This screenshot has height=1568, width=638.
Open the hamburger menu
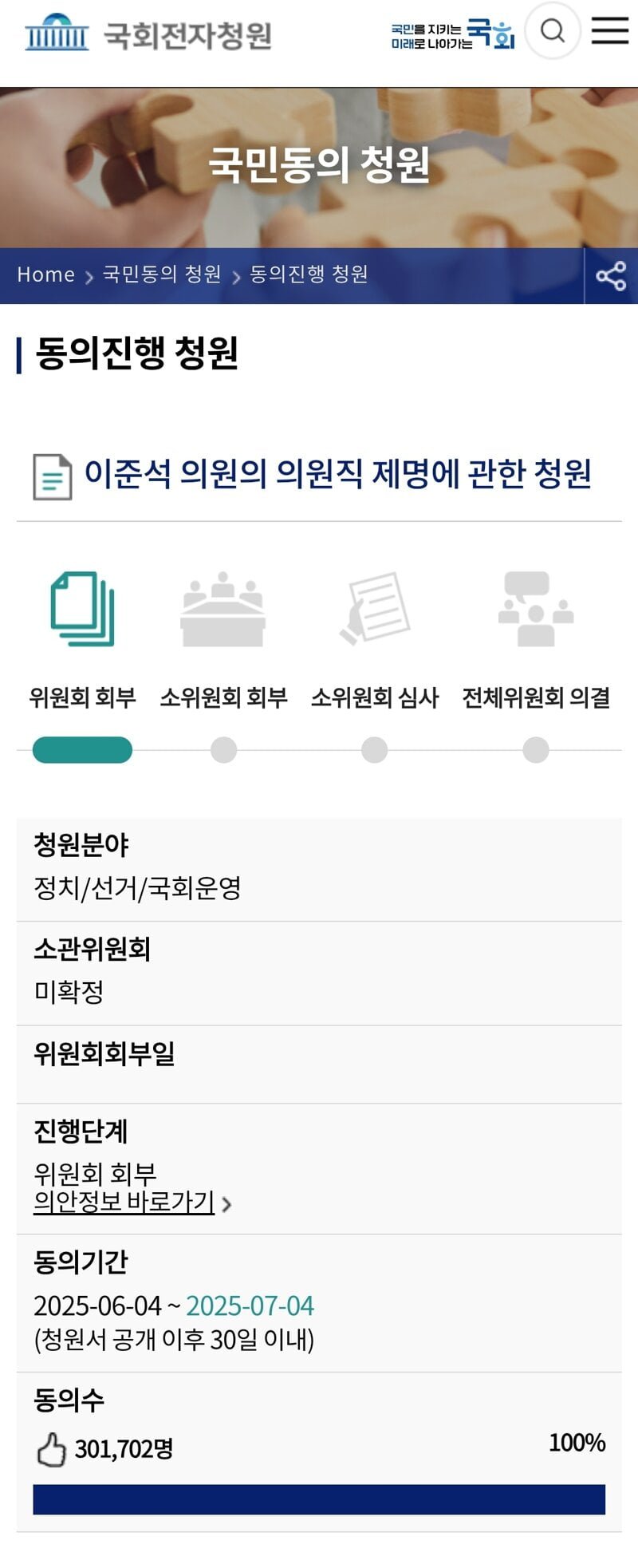[610, 30]
